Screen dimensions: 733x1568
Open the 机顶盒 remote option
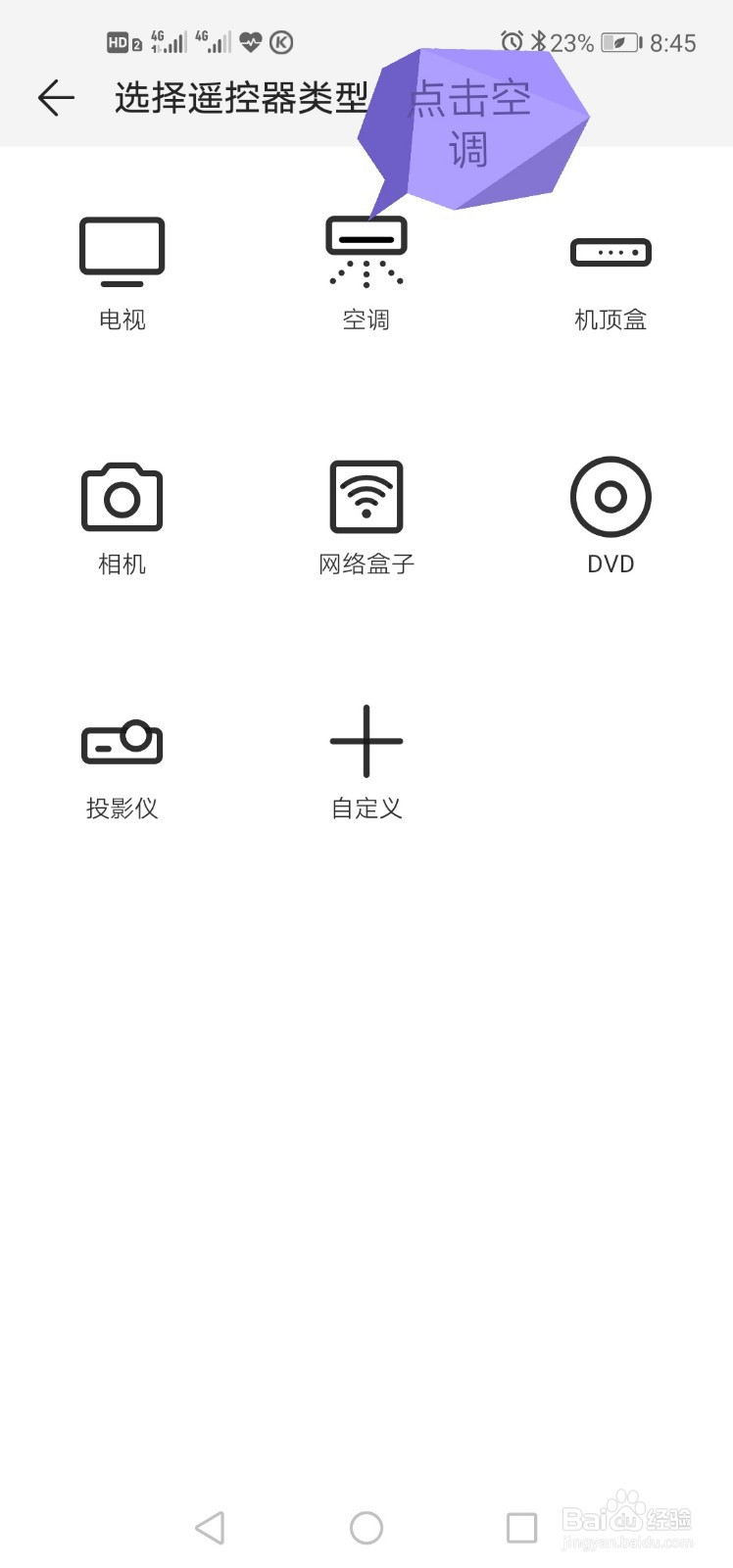(x=611, y=274)
